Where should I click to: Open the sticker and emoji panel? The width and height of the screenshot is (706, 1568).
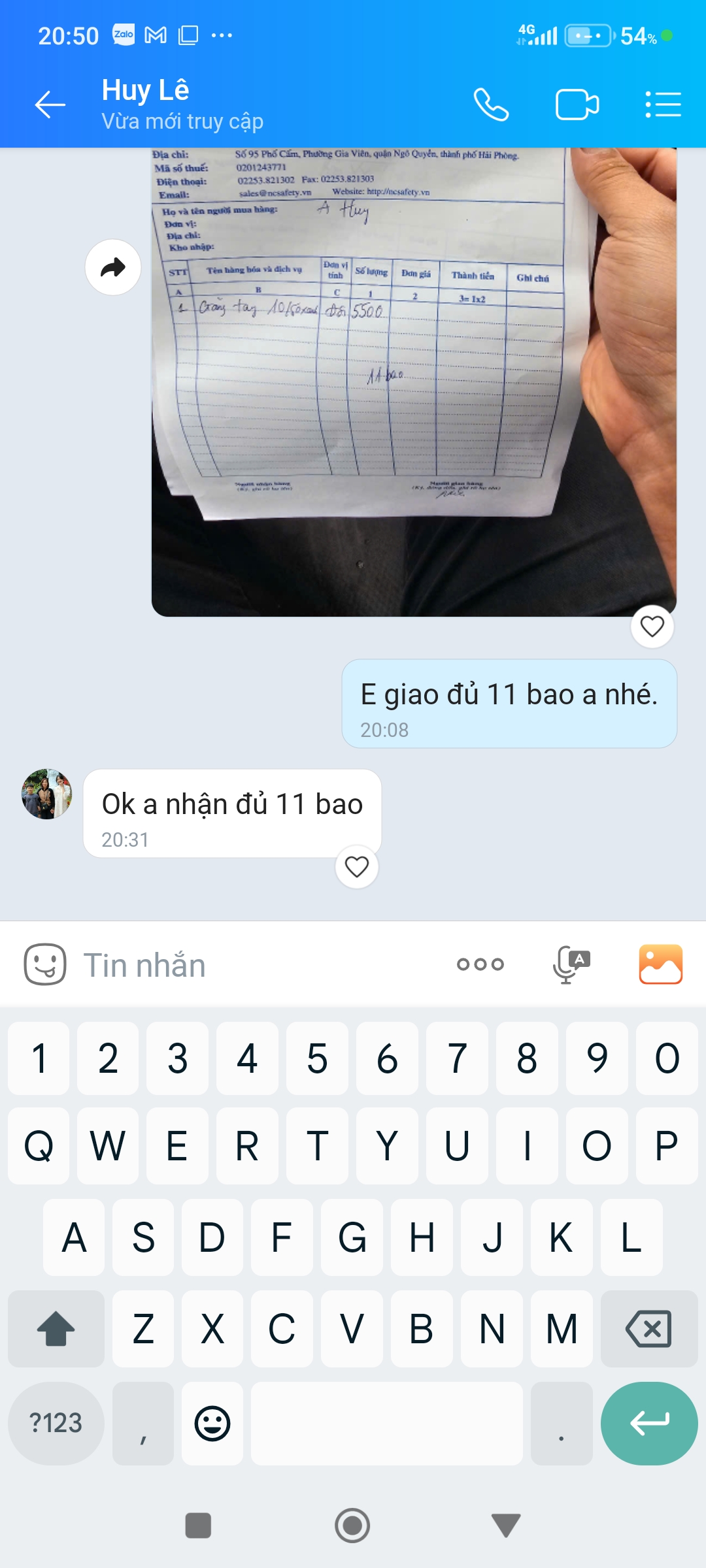click(45, 964)
